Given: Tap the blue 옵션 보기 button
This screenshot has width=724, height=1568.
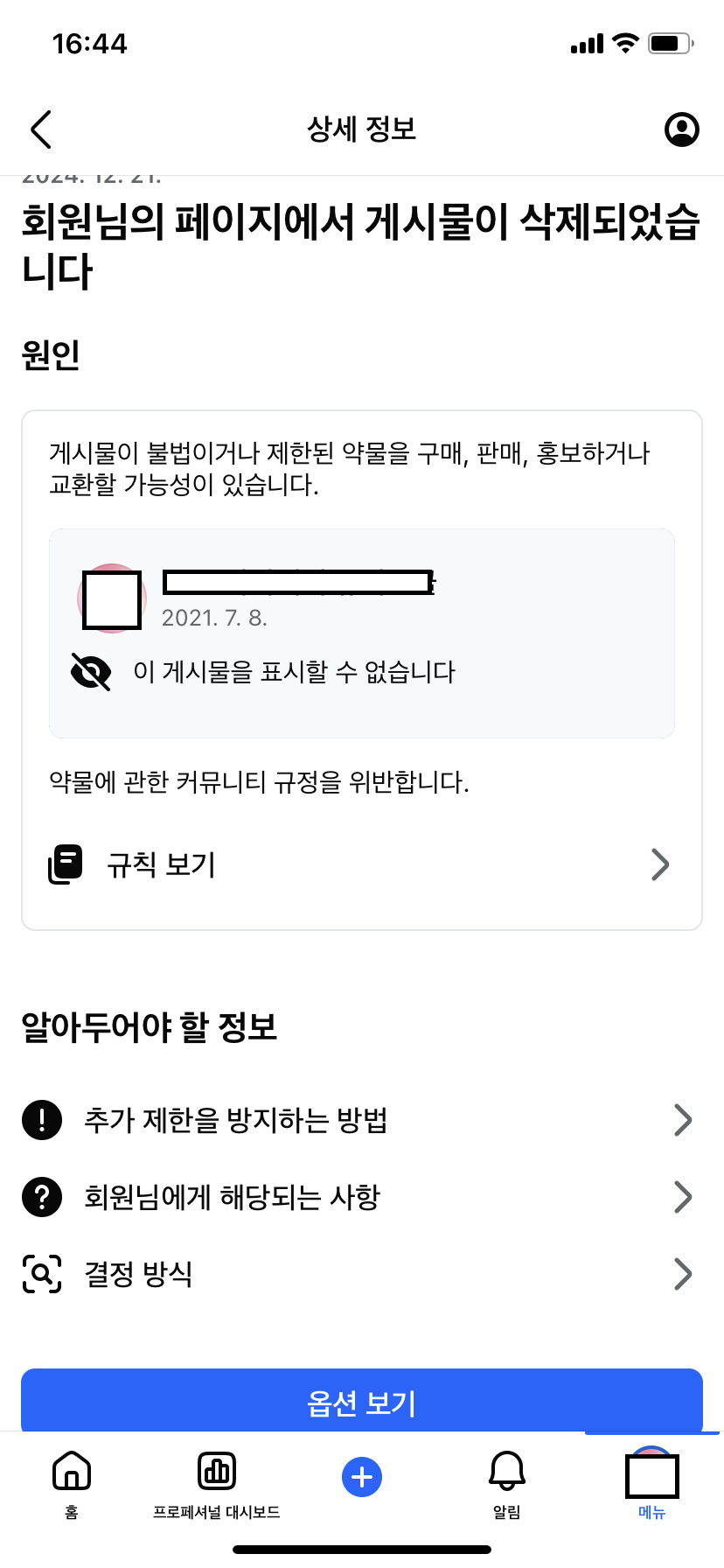Looking at the screenshot, I should (x=361, y=1402).
